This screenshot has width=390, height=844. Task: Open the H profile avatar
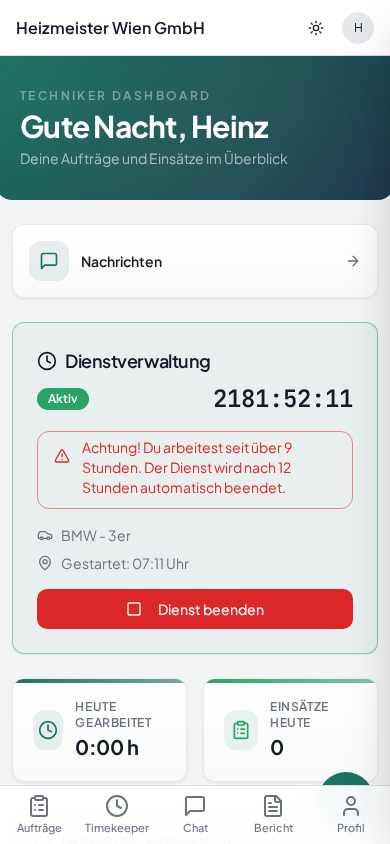[358, 28]
